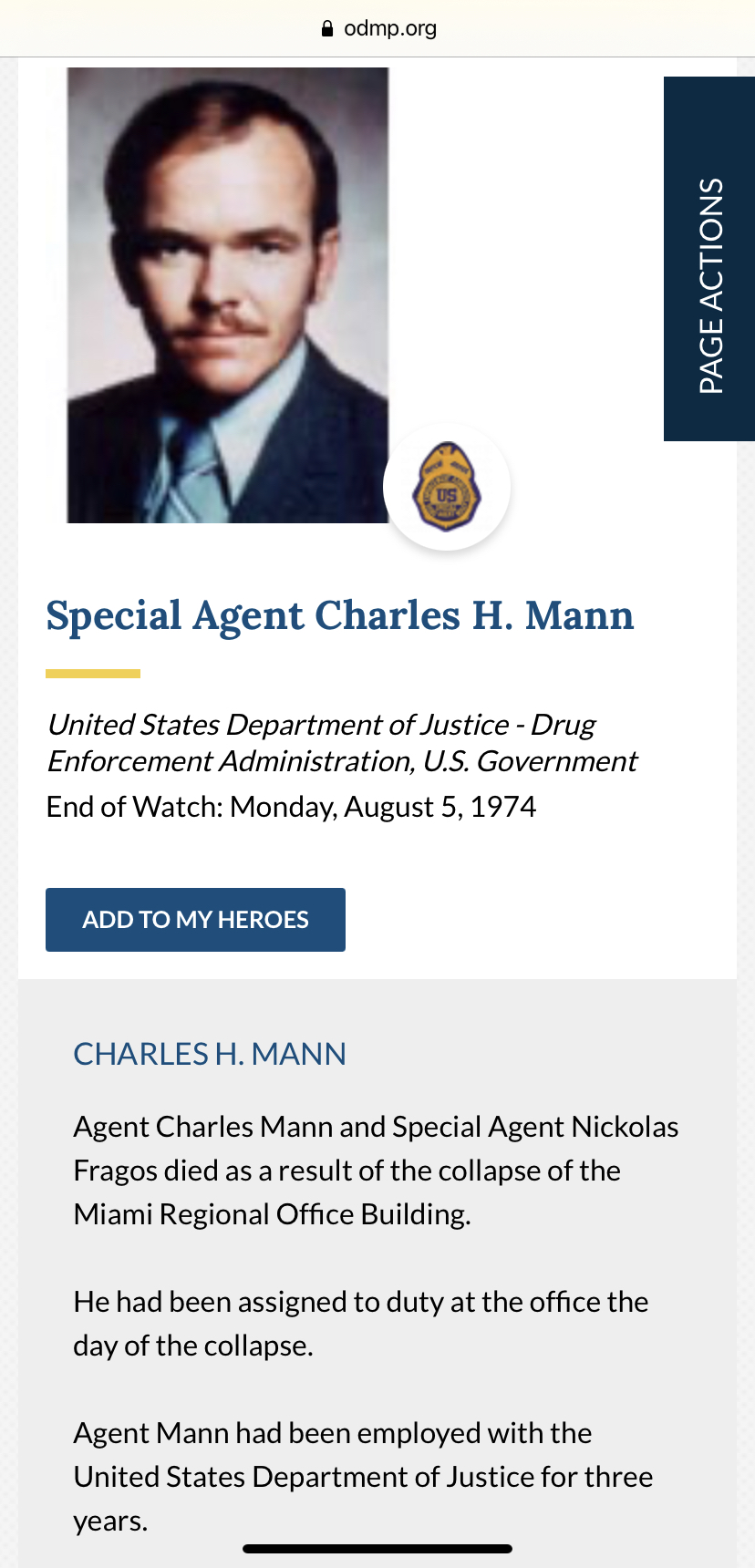755x1568 pixels.
Task: Open the DEA agency badge icon
Action: click(x=447, y=487)
